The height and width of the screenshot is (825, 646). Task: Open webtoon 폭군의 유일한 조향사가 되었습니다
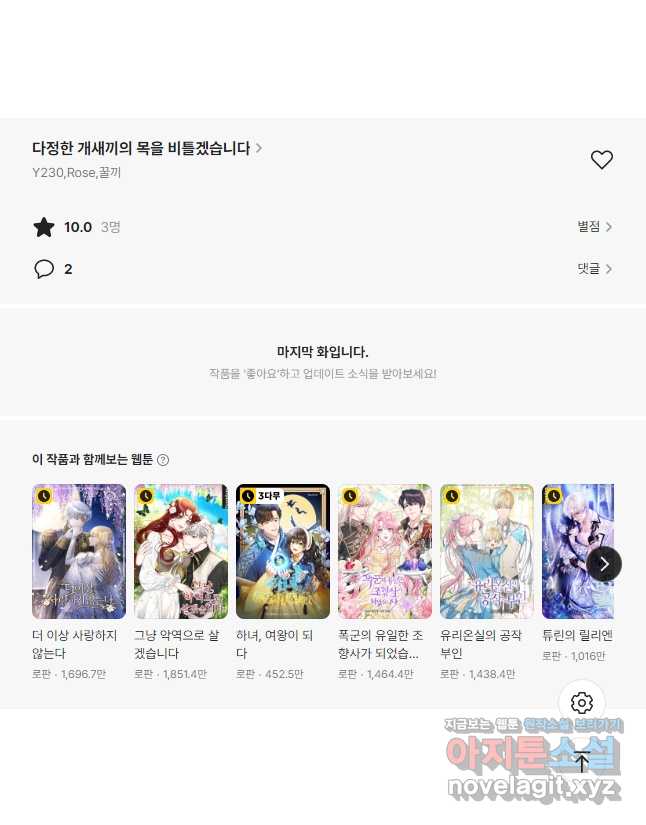click(385, 552)
